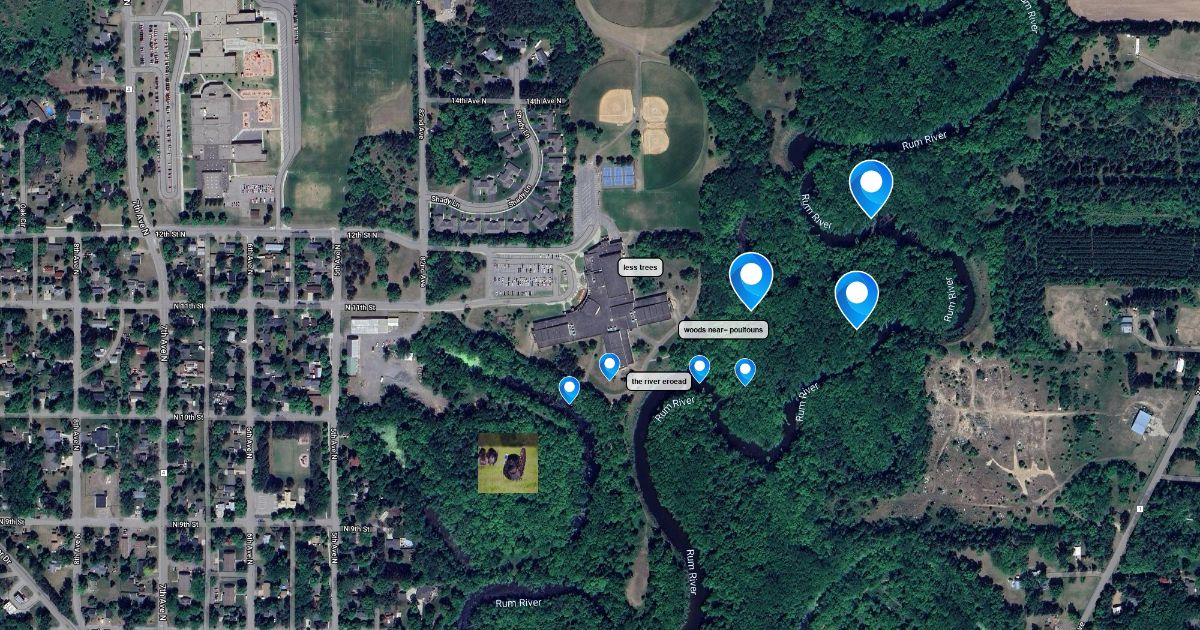Tap the 'less trees' map label
Image resolution: width=1200 pixels, height=630 pixels.
tap(640, 267)
